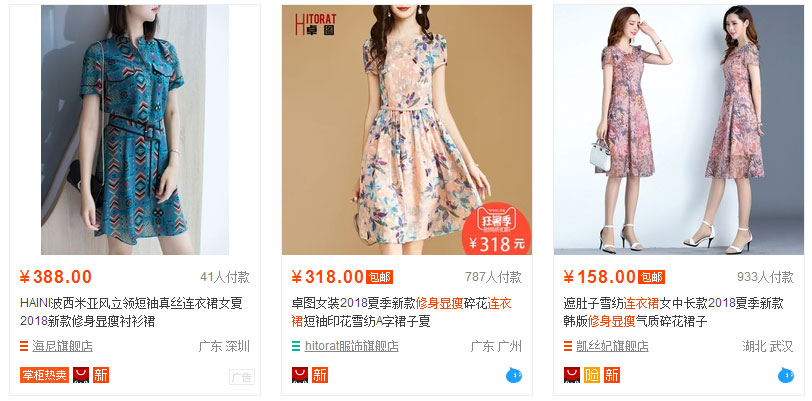Open the Hitorat floral dress product image
The height and width of the screenshot is (401, 812).
point(406,130)
